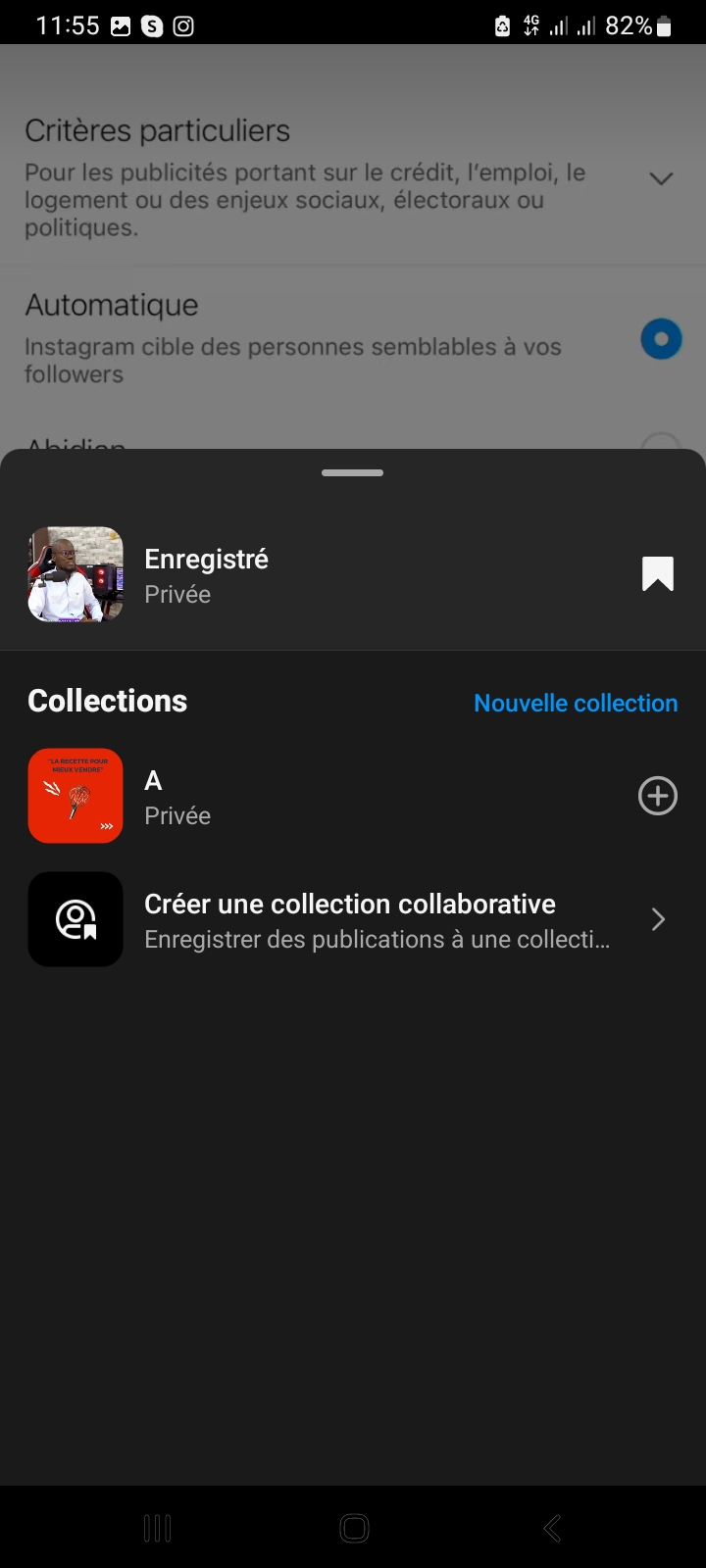706x1568 pixels.
Task: Tap the bookmark icon beside Enregistré
Action: tap(657, 574)
